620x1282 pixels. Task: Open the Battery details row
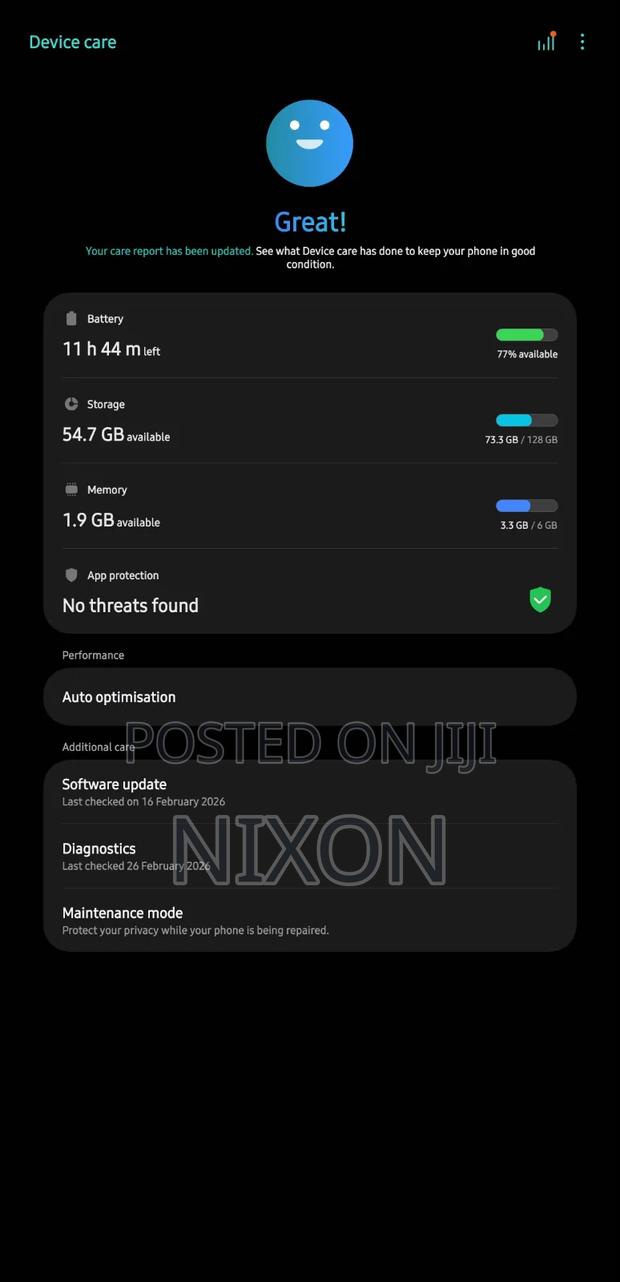pyautogui.click(x=309, y=336)
